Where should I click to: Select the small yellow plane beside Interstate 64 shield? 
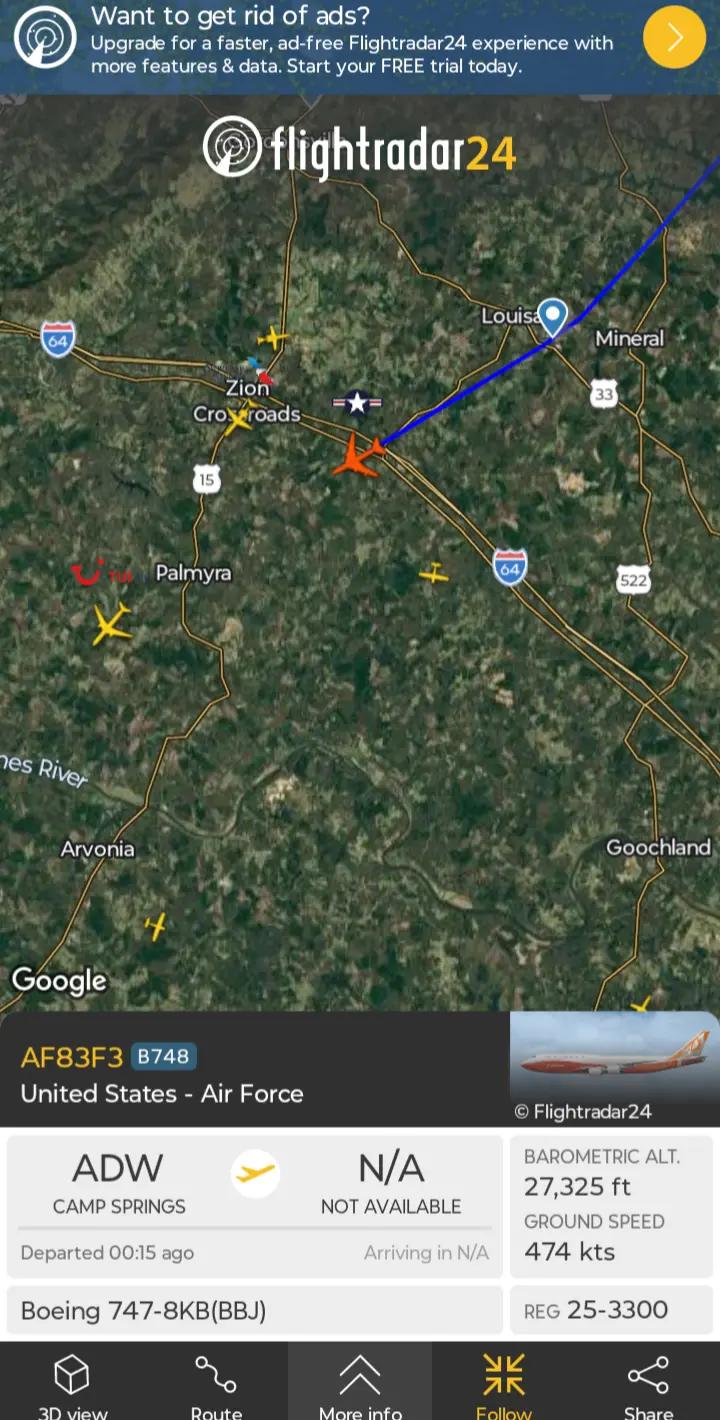[434, 573]
